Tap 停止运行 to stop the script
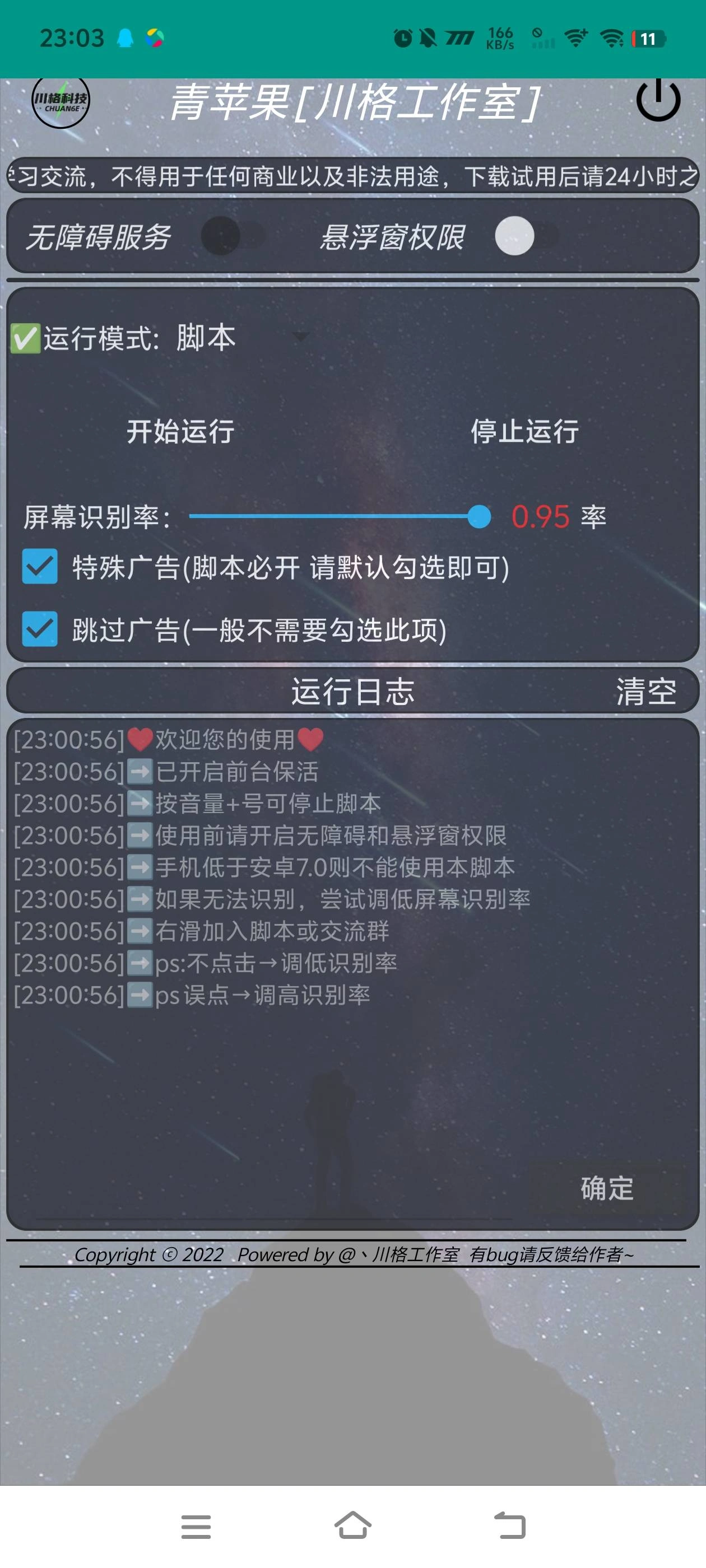706x1568 pixels. point(524,432)
